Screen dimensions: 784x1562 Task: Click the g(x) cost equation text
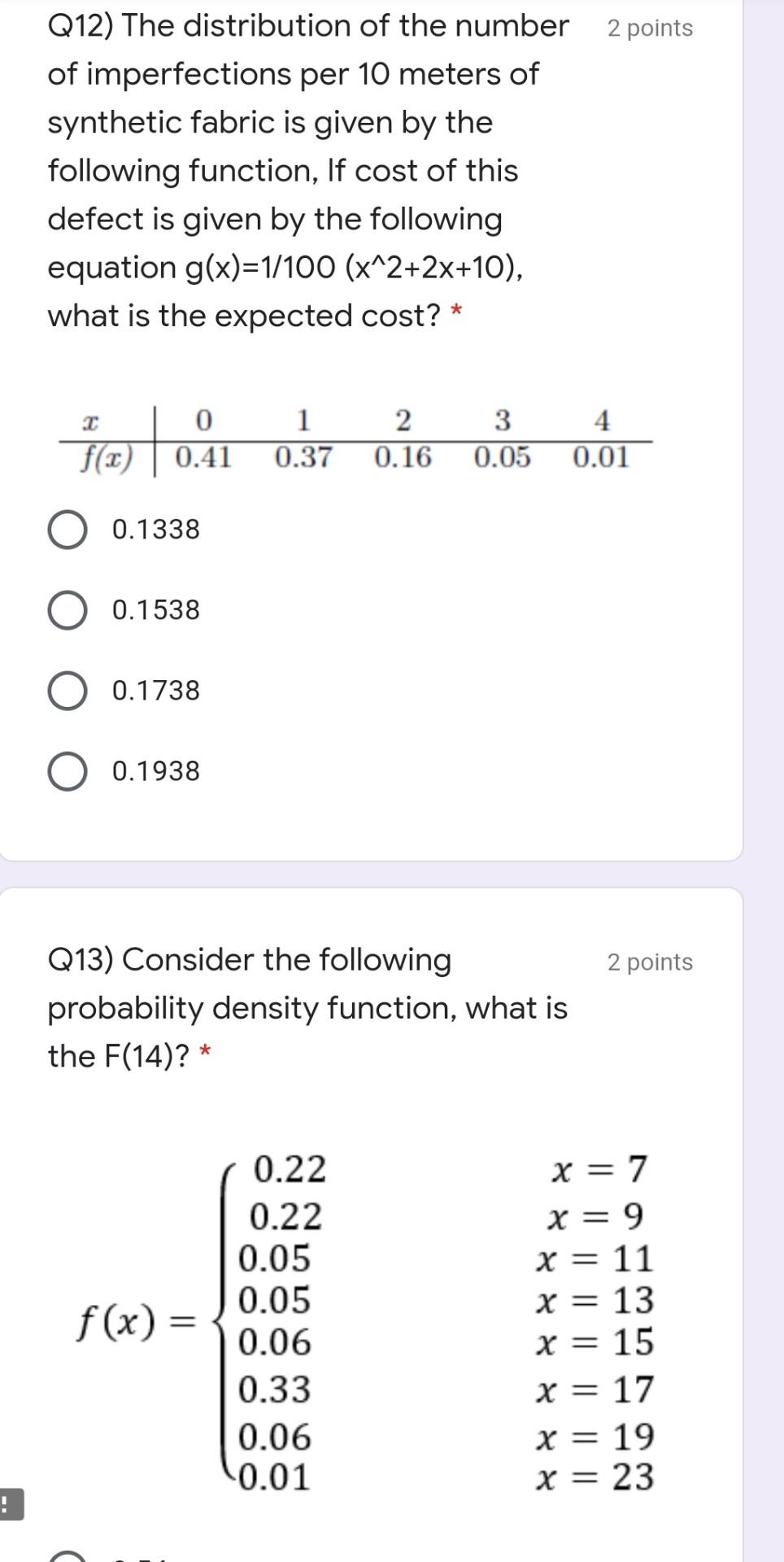285,266
